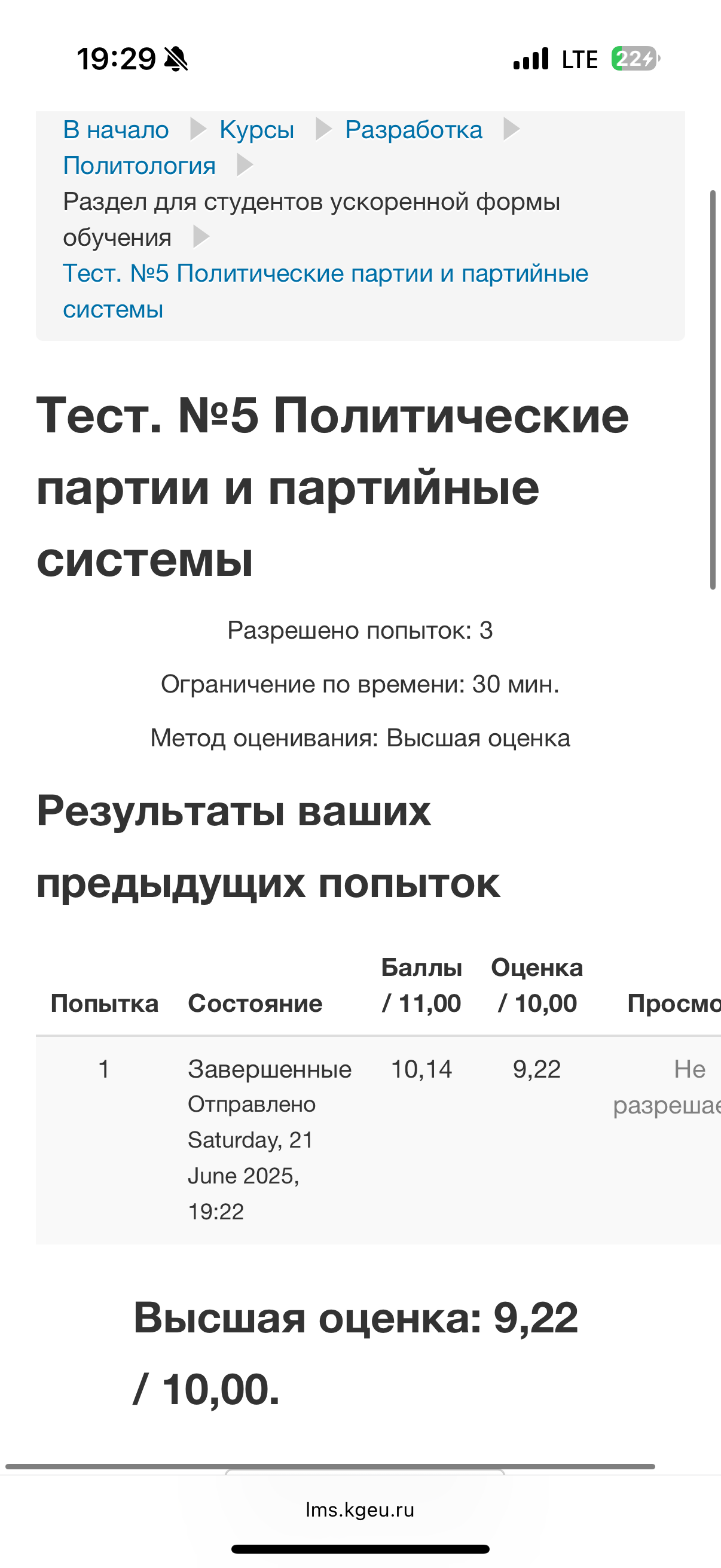Open the "Политология" course link
The image size is (721, 1568).
tap(139, 166)
